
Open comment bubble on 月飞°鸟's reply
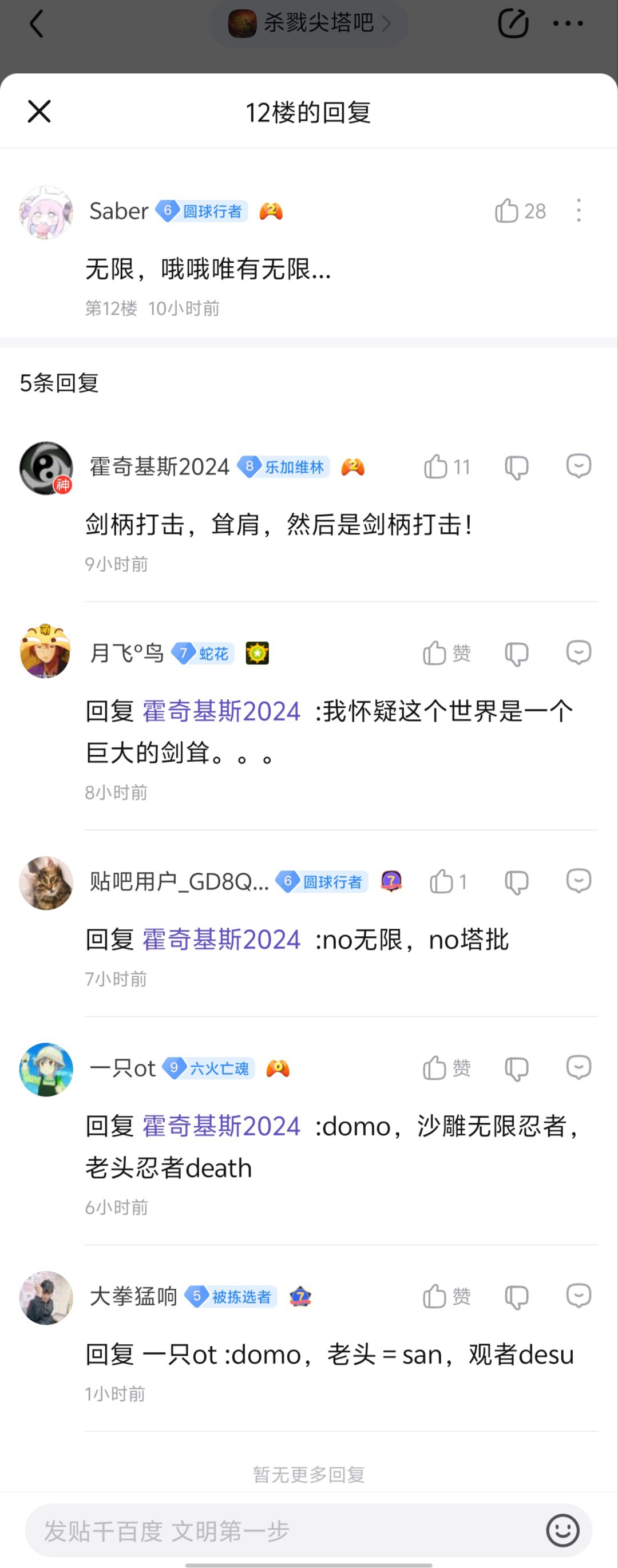(x=578, y=651)
